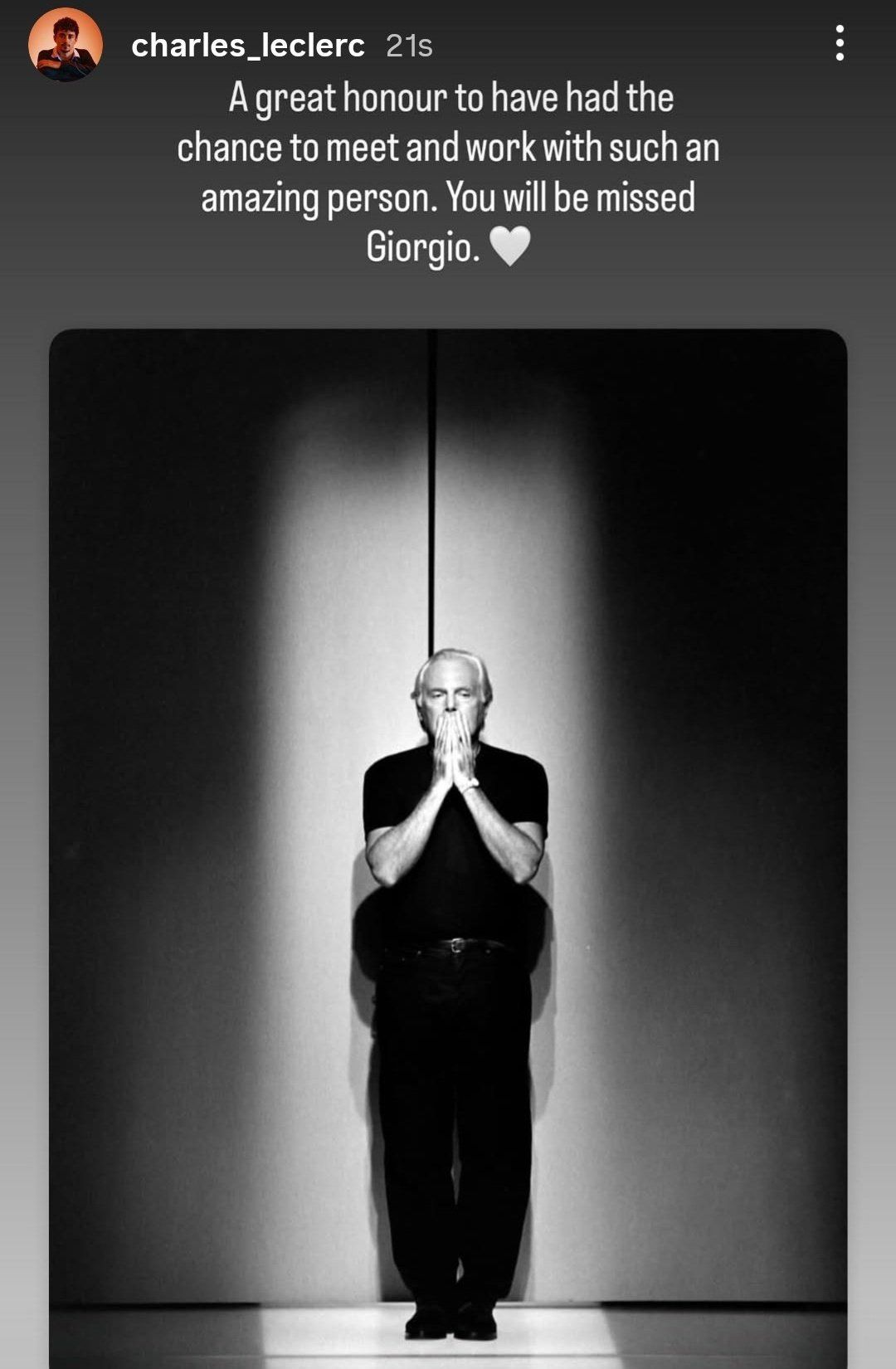Tap the charles_leclerc username
Viewport: 896px width, 1369px height.
tap(247, 46)
